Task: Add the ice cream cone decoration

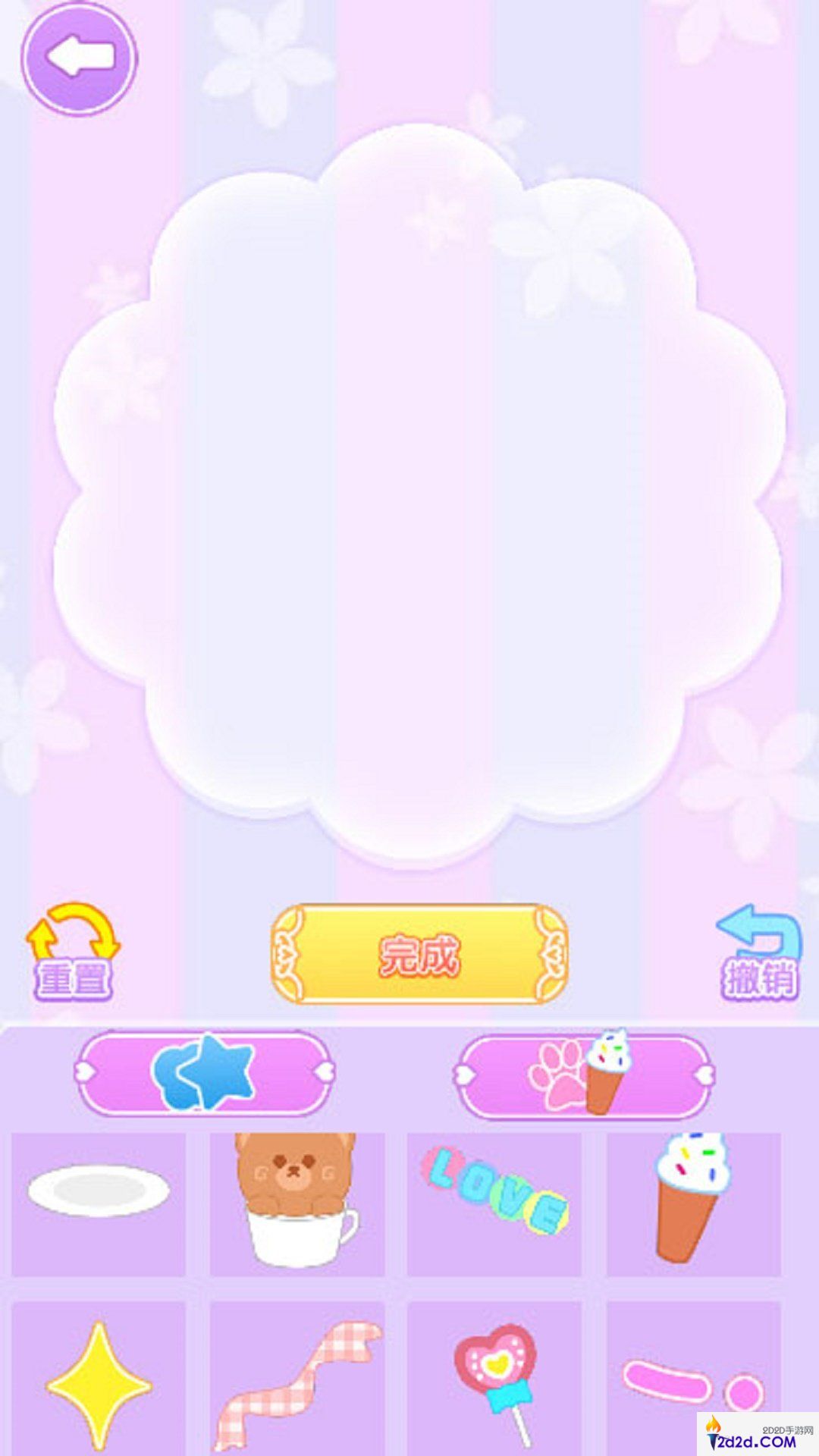Action: coord(693,1204)
